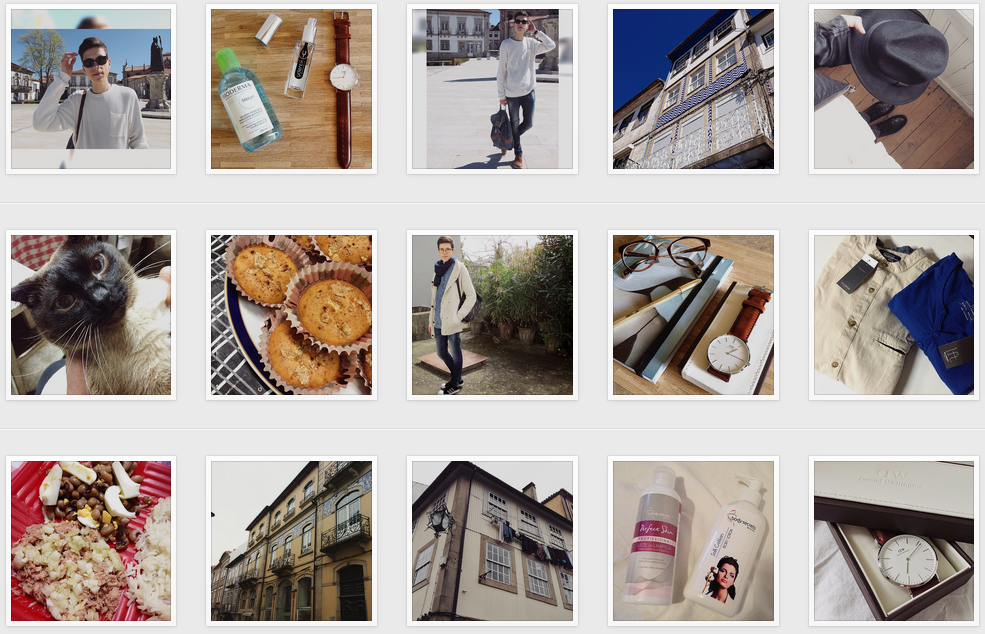985x634 pixels.
Task: View the two lotion bottles photo
Action: (x=693, y=541)
